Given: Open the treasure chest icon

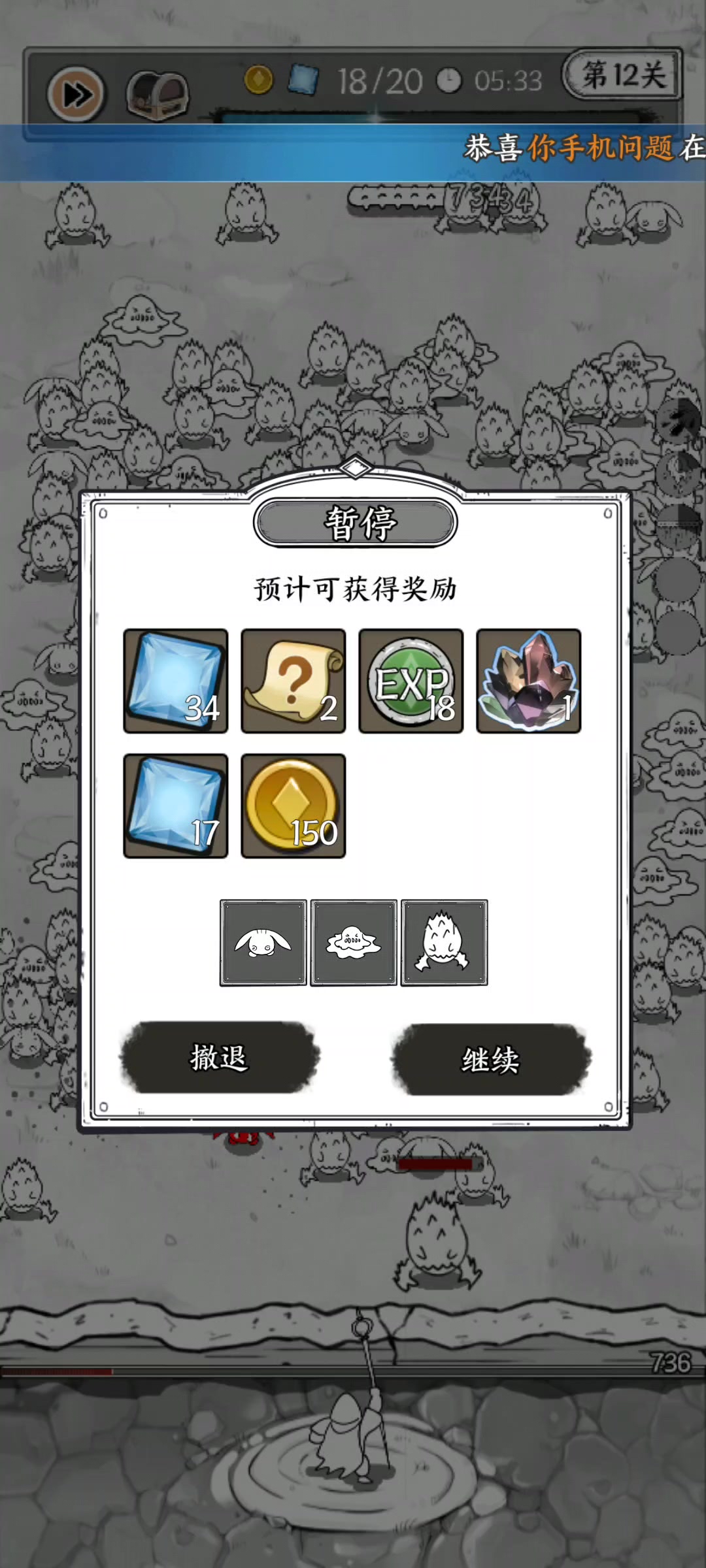Looking at the screenshot, I should 158,95.
